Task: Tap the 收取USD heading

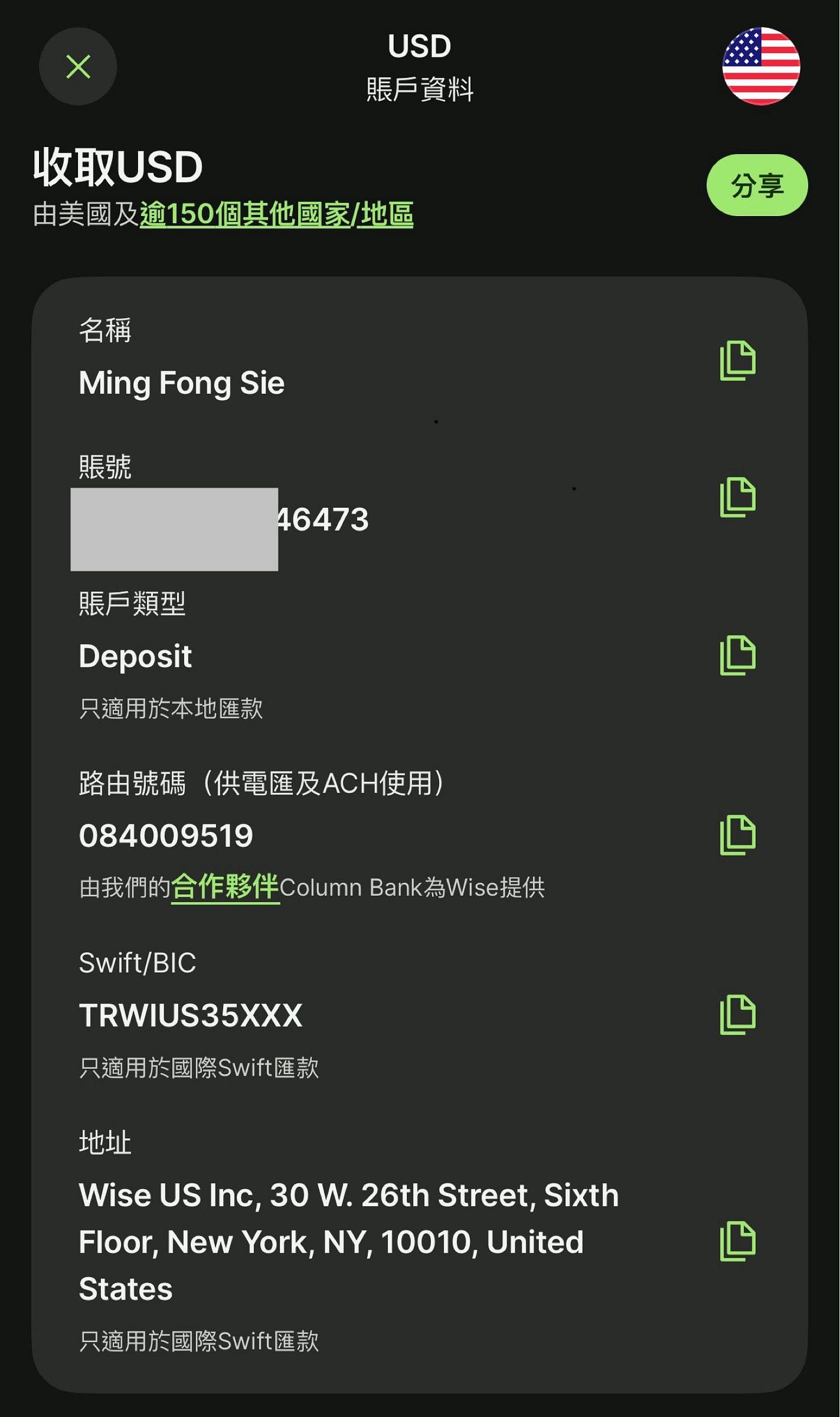Action: point(118,167)
